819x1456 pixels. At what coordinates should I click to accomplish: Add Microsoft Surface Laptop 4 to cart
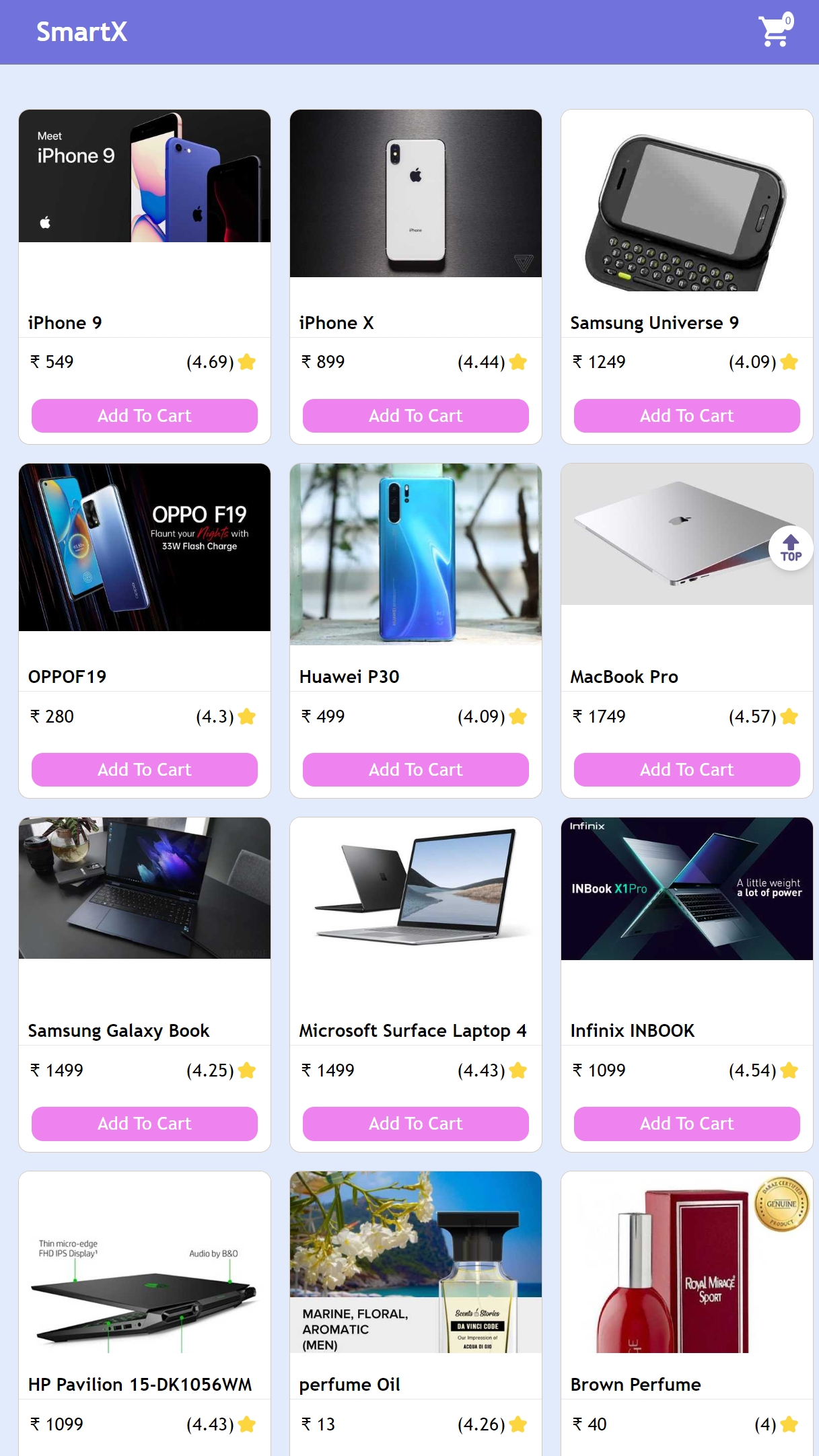pos(416,1124)
